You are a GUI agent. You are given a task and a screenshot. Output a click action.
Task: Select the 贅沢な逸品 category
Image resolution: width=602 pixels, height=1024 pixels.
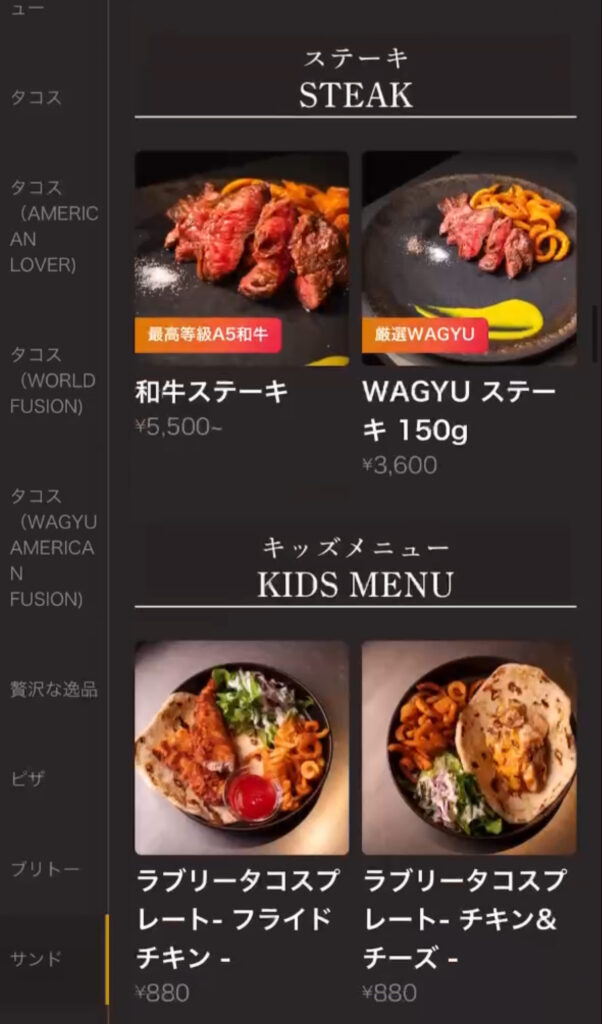tap(53, 689)
